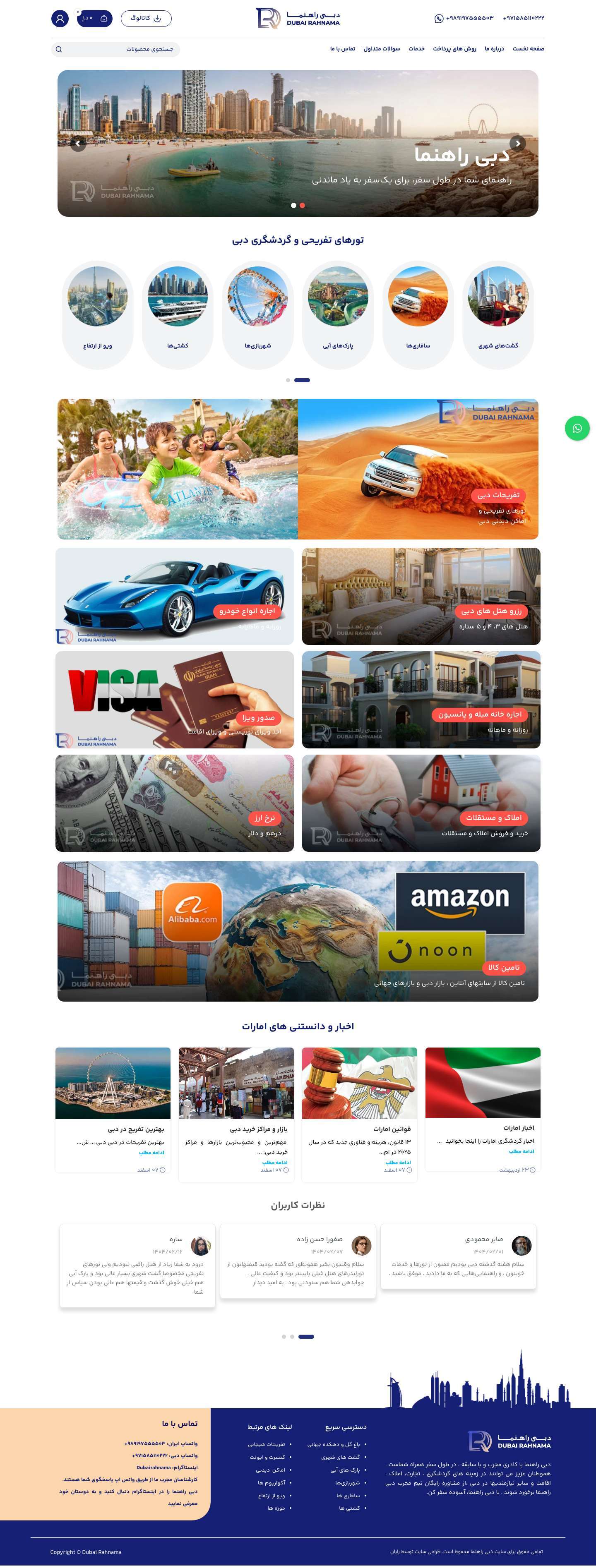Viewport: 596px width, 1568px height.
Task: Read more on the قوانین امارات article
Action: click(397, 1162)
